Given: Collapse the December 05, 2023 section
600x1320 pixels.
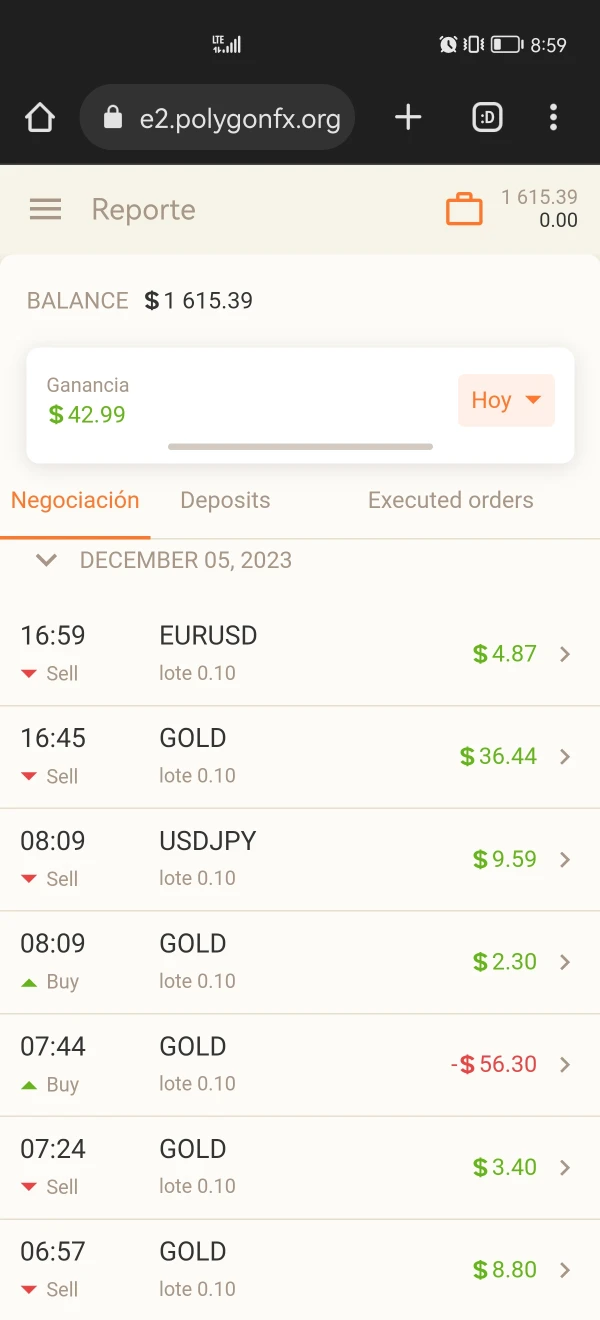Looking at the screenshot, I should pyautogui.click(x=46, y=560).
